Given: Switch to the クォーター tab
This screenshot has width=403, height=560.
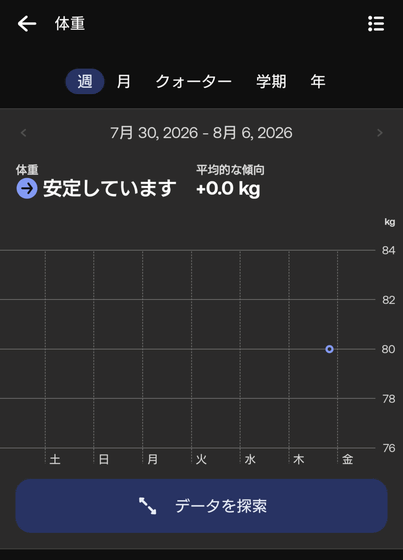Looking at the screenshot, I should (193, 81).
